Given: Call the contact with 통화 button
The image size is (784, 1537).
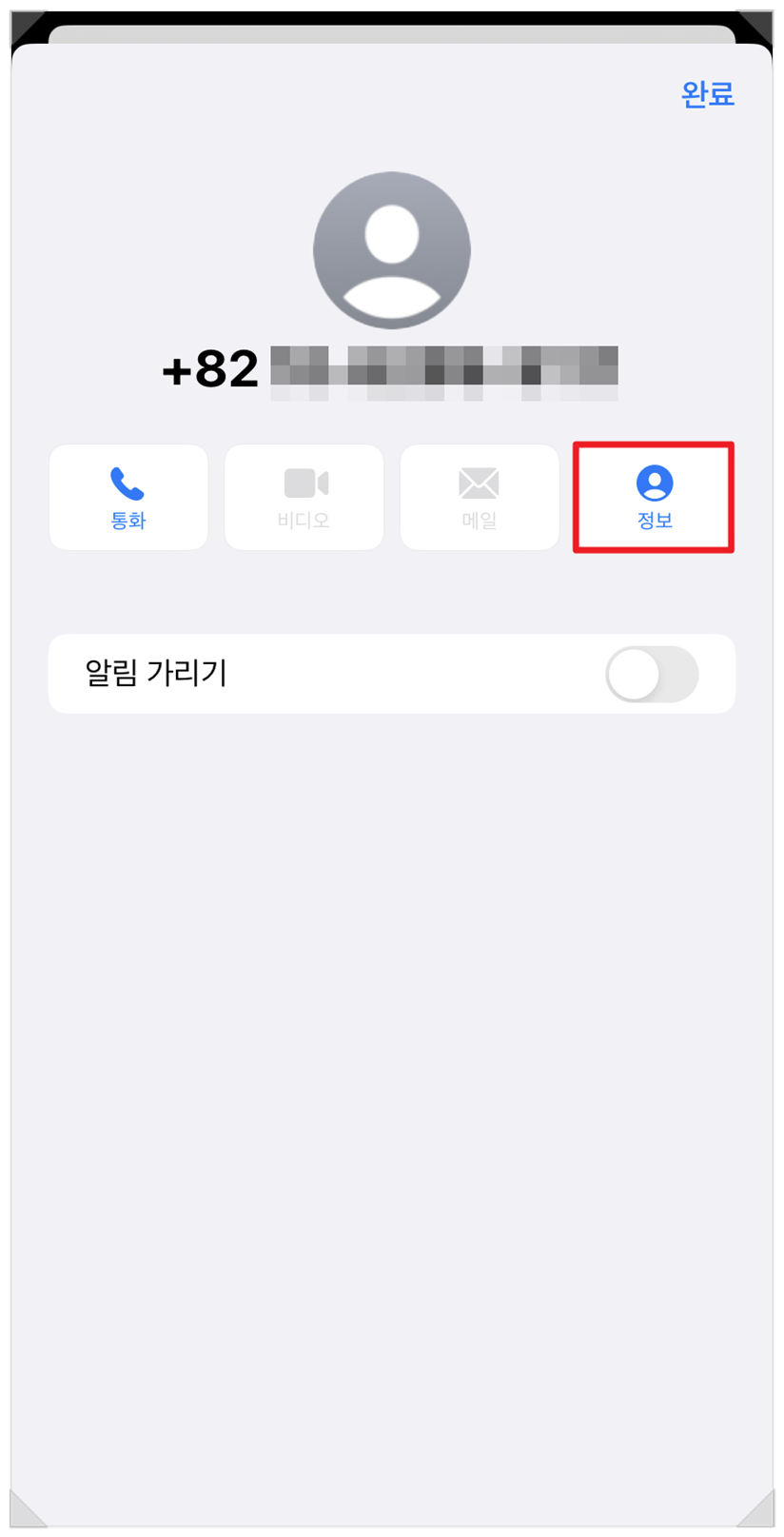Looking at the screenshot, I should (128, 497).
